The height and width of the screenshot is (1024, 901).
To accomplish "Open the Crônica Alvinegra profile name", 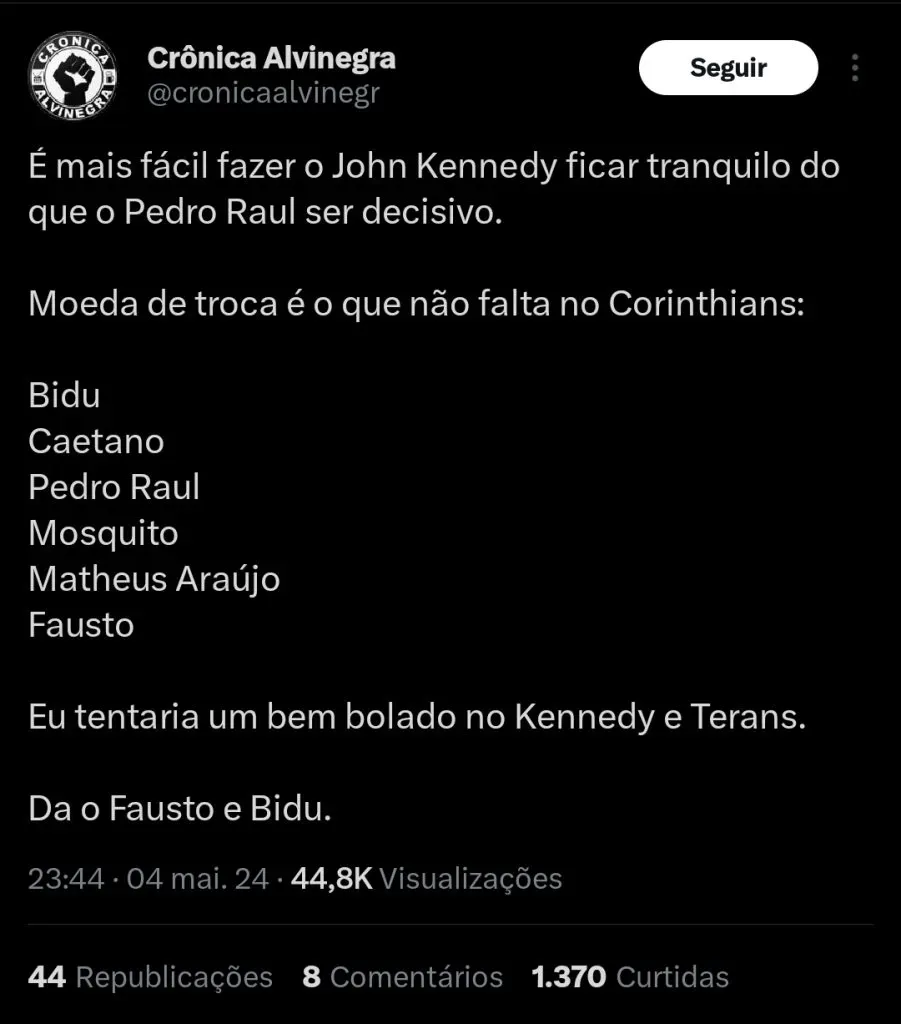I will (x=271, y=58).
